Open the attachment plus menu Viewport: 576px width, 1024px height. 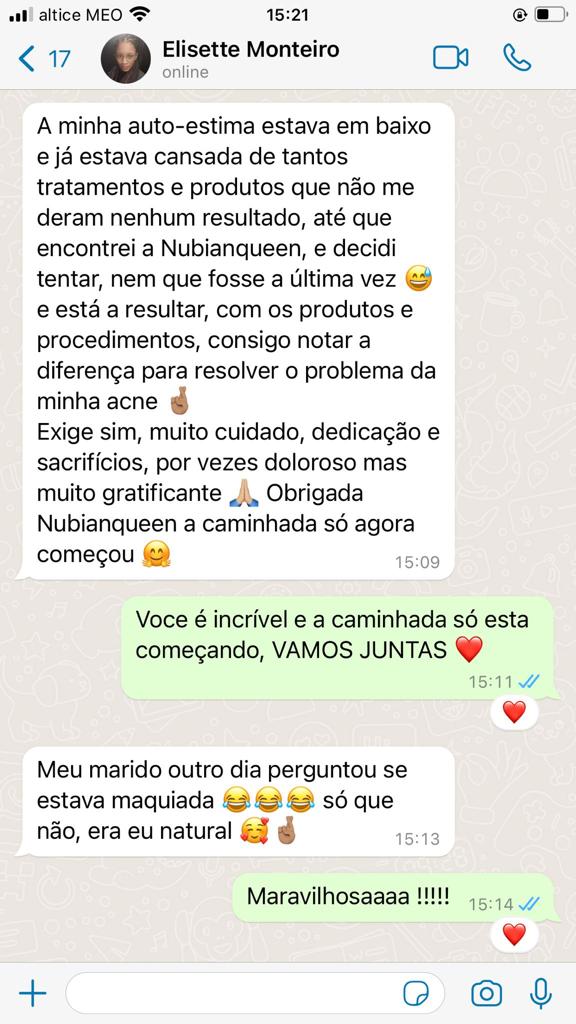(32, 994)
